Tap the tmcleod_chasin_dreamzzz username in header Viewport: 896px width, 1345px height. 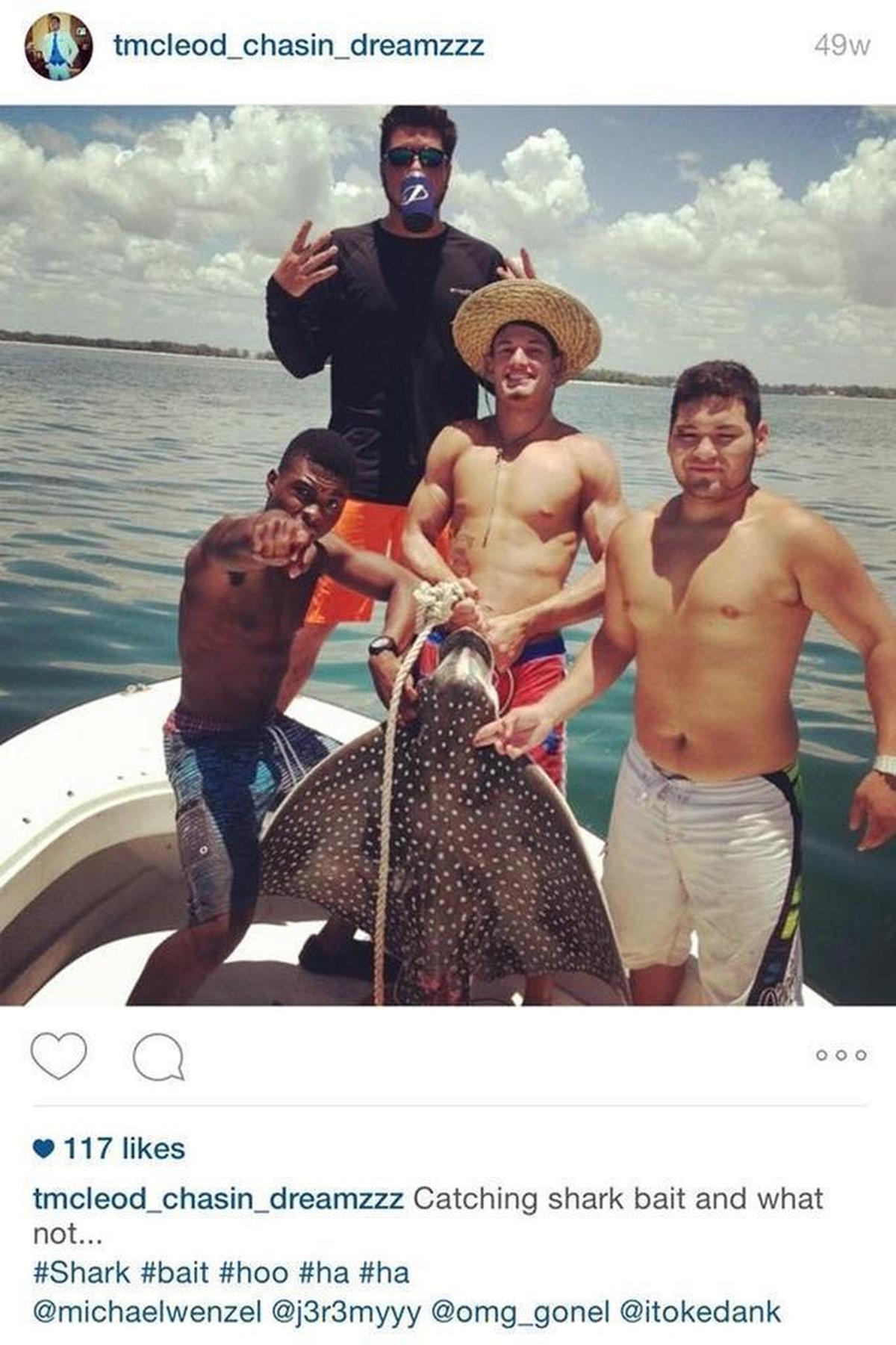(299, 46)
